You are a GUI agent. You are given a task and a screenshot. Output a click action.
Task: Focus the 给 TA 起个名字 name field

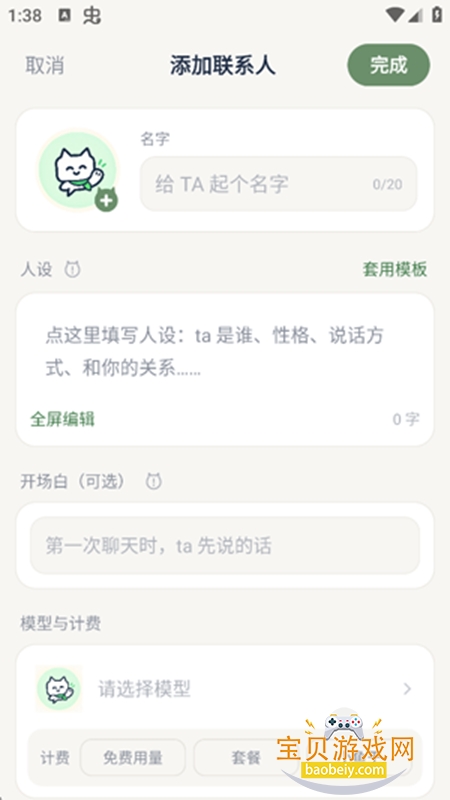[279, 184]
